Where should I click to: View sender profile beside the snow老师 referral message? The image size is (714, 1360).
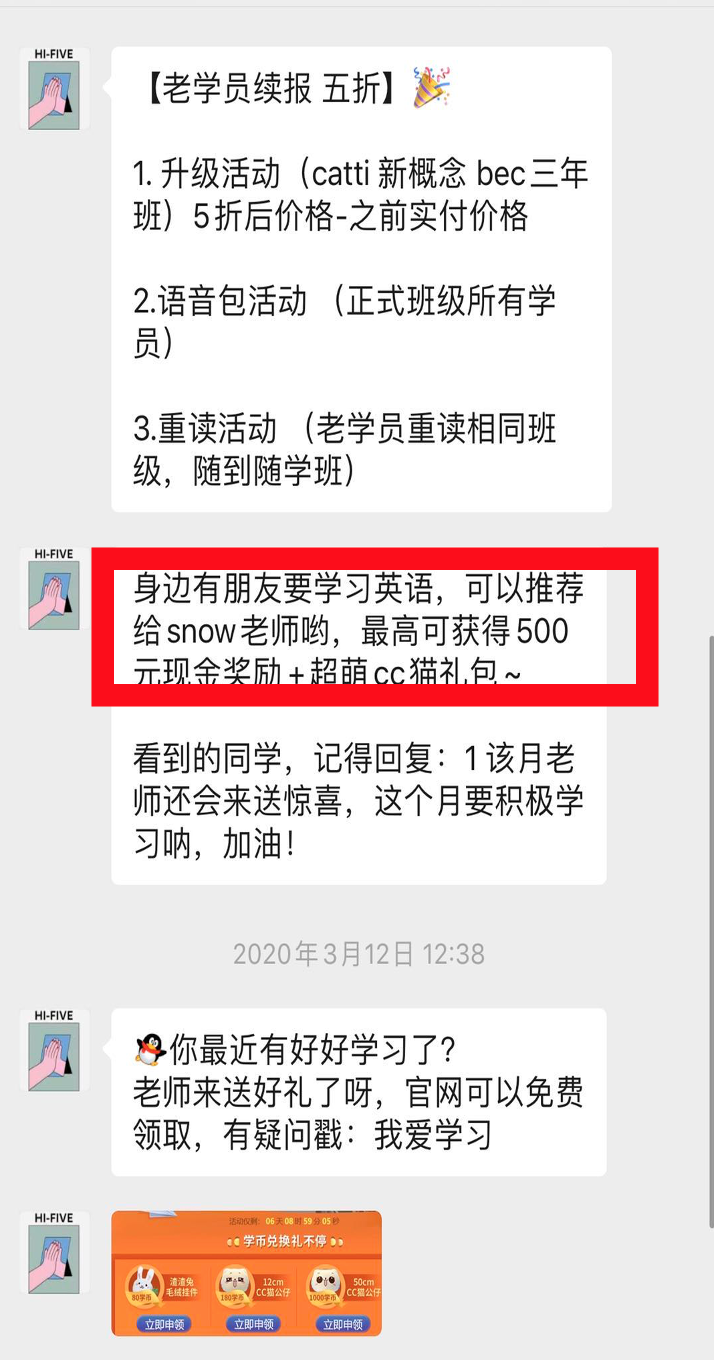(54, 588)
